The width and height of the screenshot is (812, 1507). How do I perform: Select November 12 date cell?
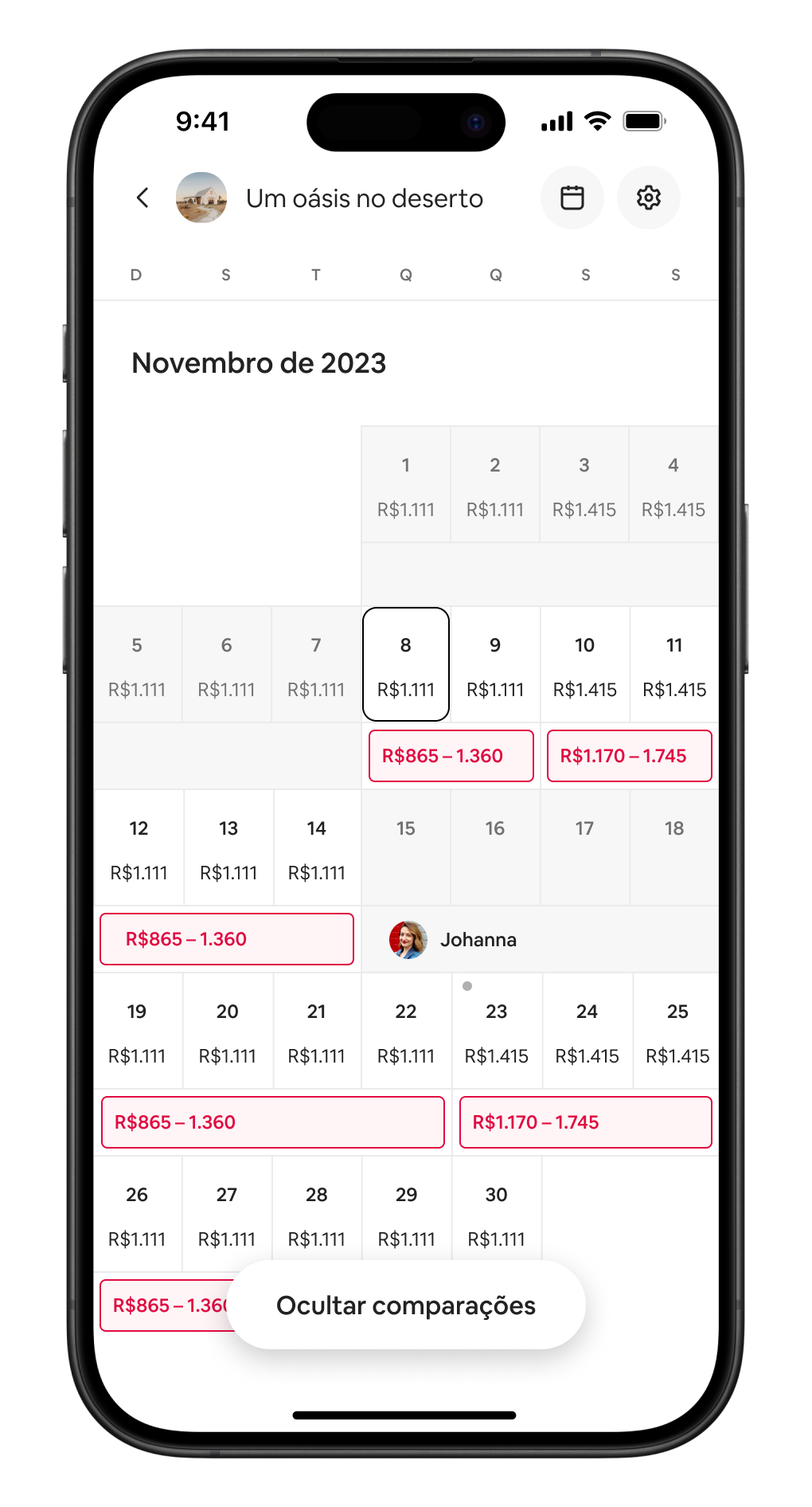pyautogui.click(x=139, y=847)
